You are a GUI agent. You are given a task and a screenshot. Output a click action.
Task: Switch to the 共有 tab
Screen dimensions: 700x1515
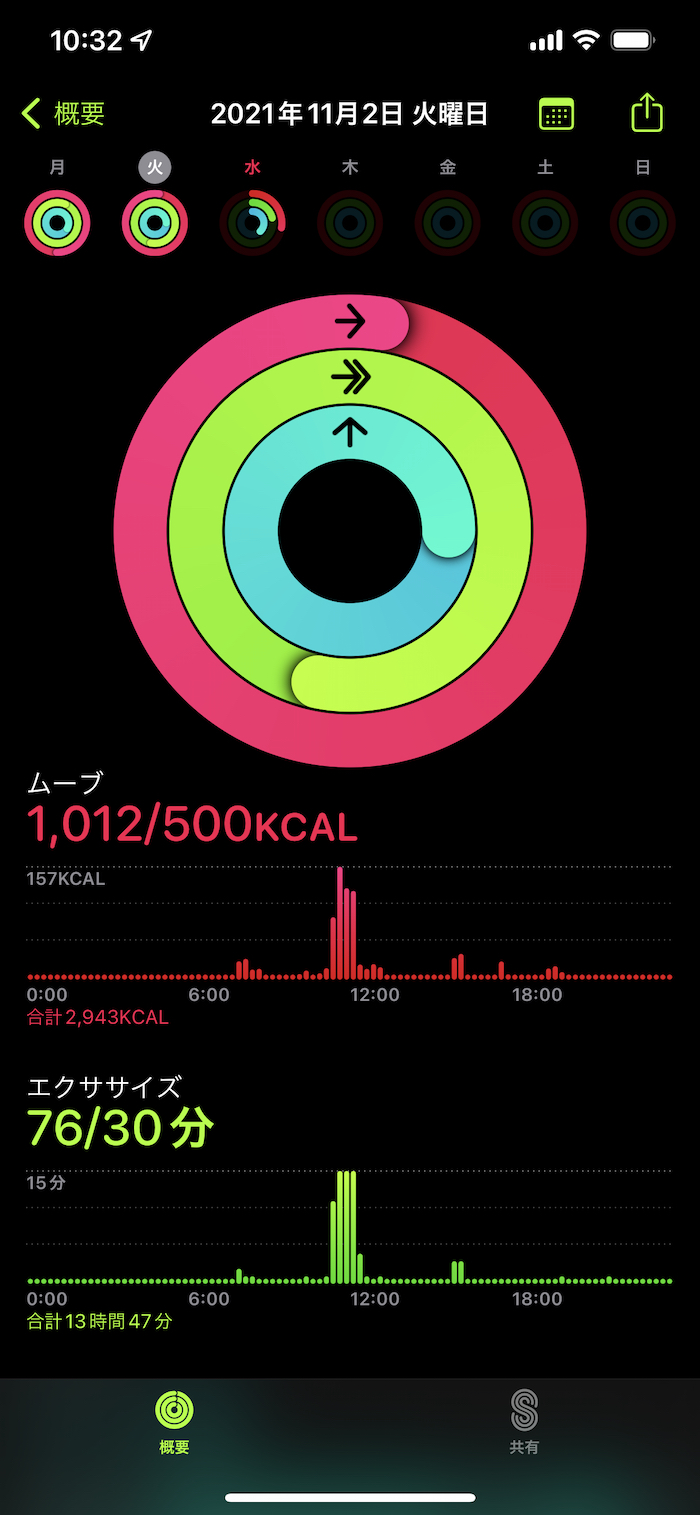pos(524,1421)
